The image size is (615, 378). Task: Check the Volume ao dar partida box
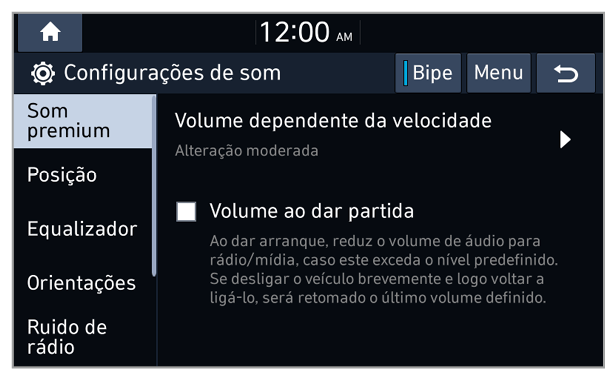(x=186, y=212)
